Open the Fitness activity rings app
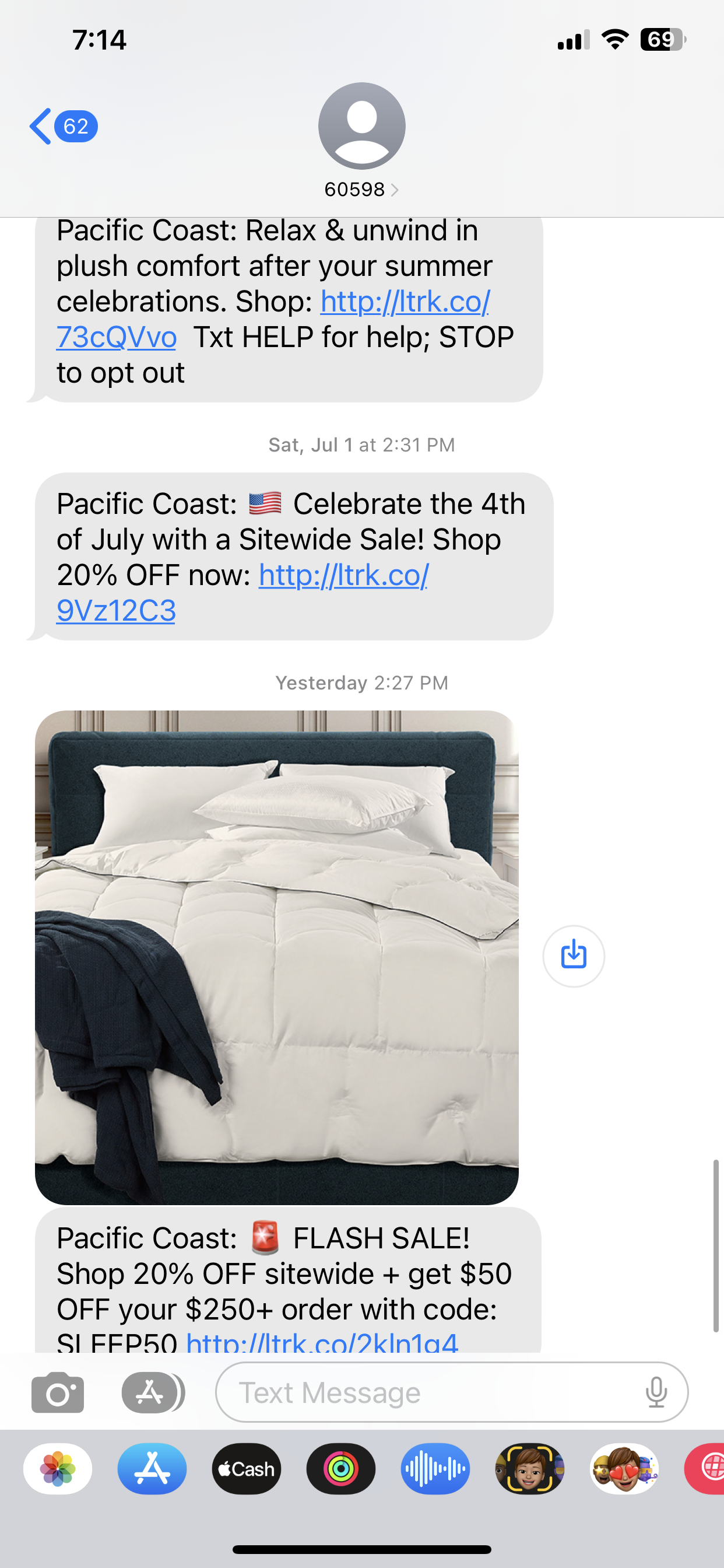This screenshot has width=724, height=1568. (340, 1469)
